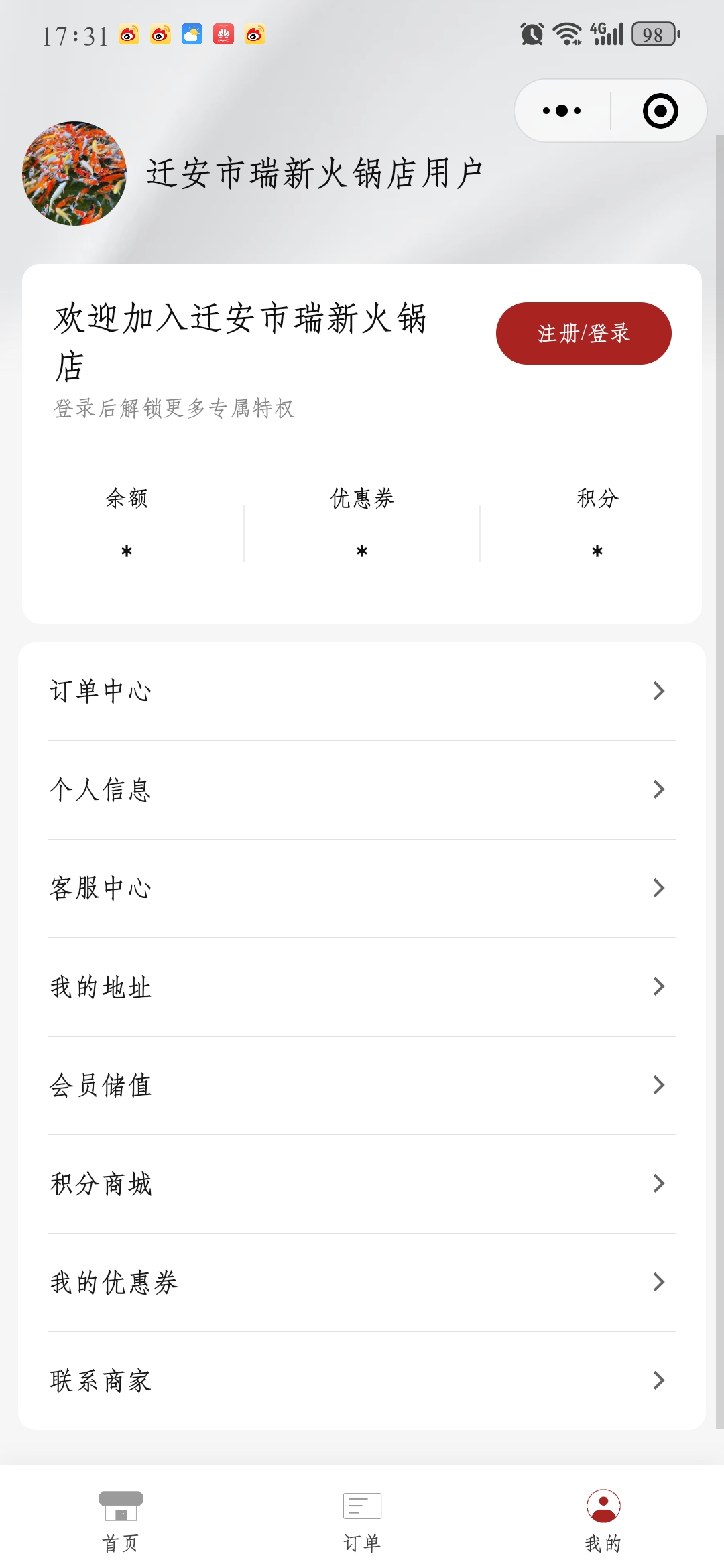
Task: Tap the 注册/登录 button
Action: 583,333
